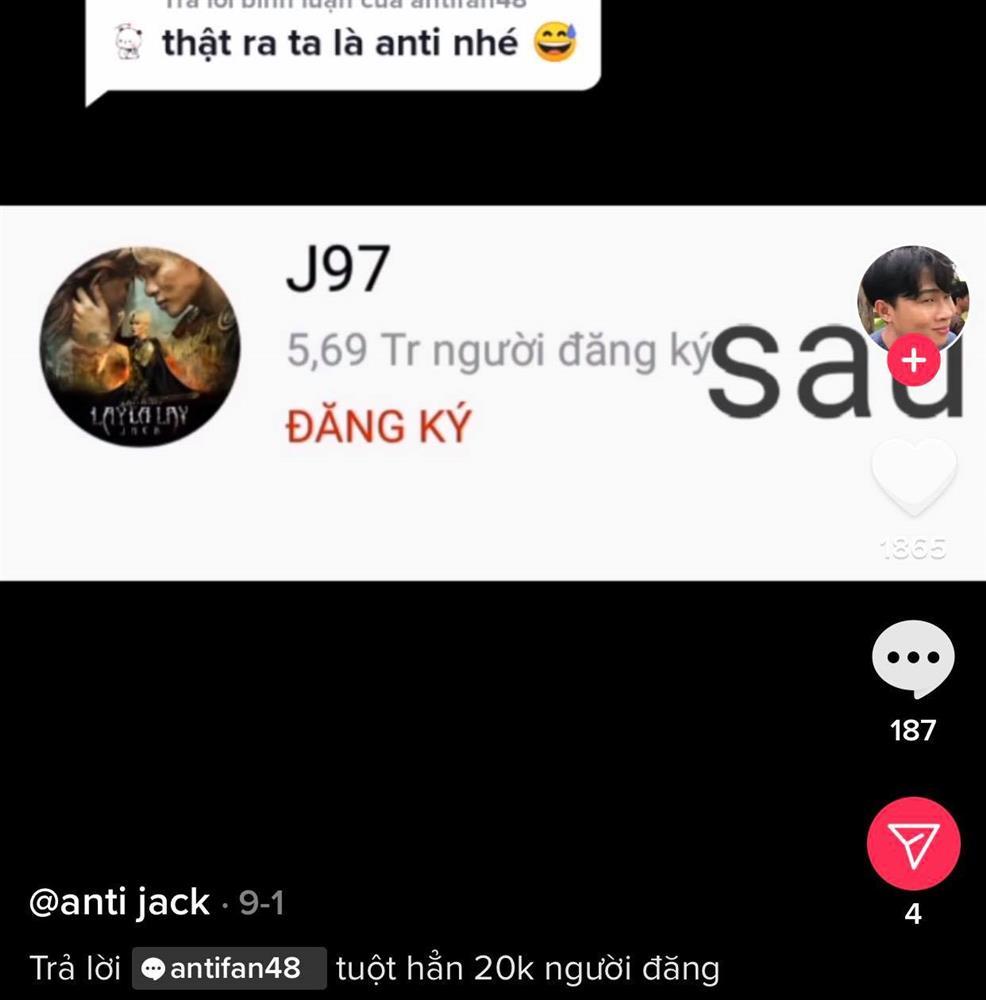Tap the paper-plane share button showing 4
The image size is (986, 1000).
[x=913, y=845]
